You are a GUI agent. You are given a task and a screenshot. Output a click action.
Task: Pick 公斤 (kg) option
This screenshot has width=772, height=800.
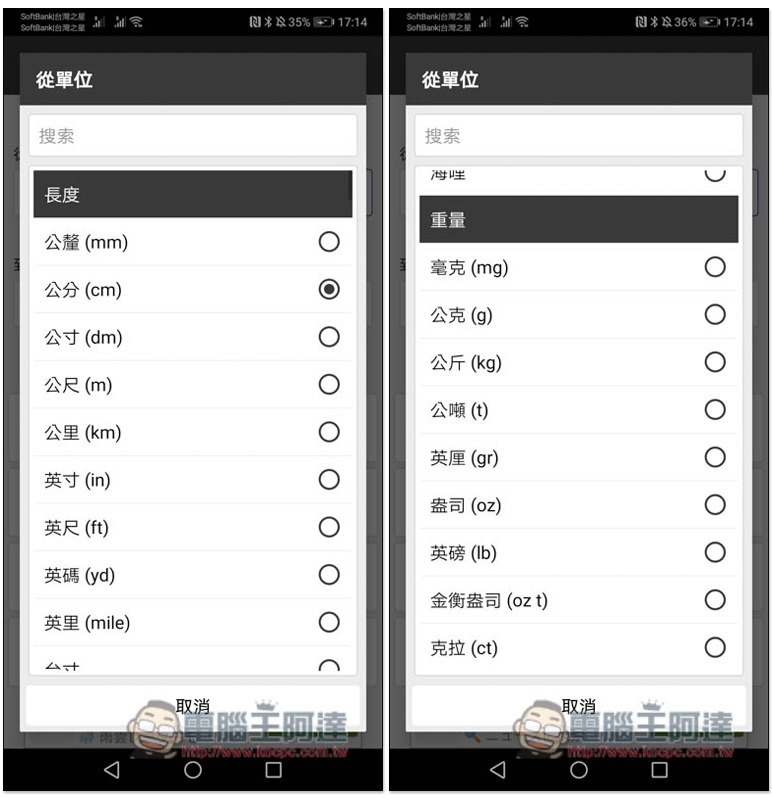pyautogui.click(x=714, y=362)
